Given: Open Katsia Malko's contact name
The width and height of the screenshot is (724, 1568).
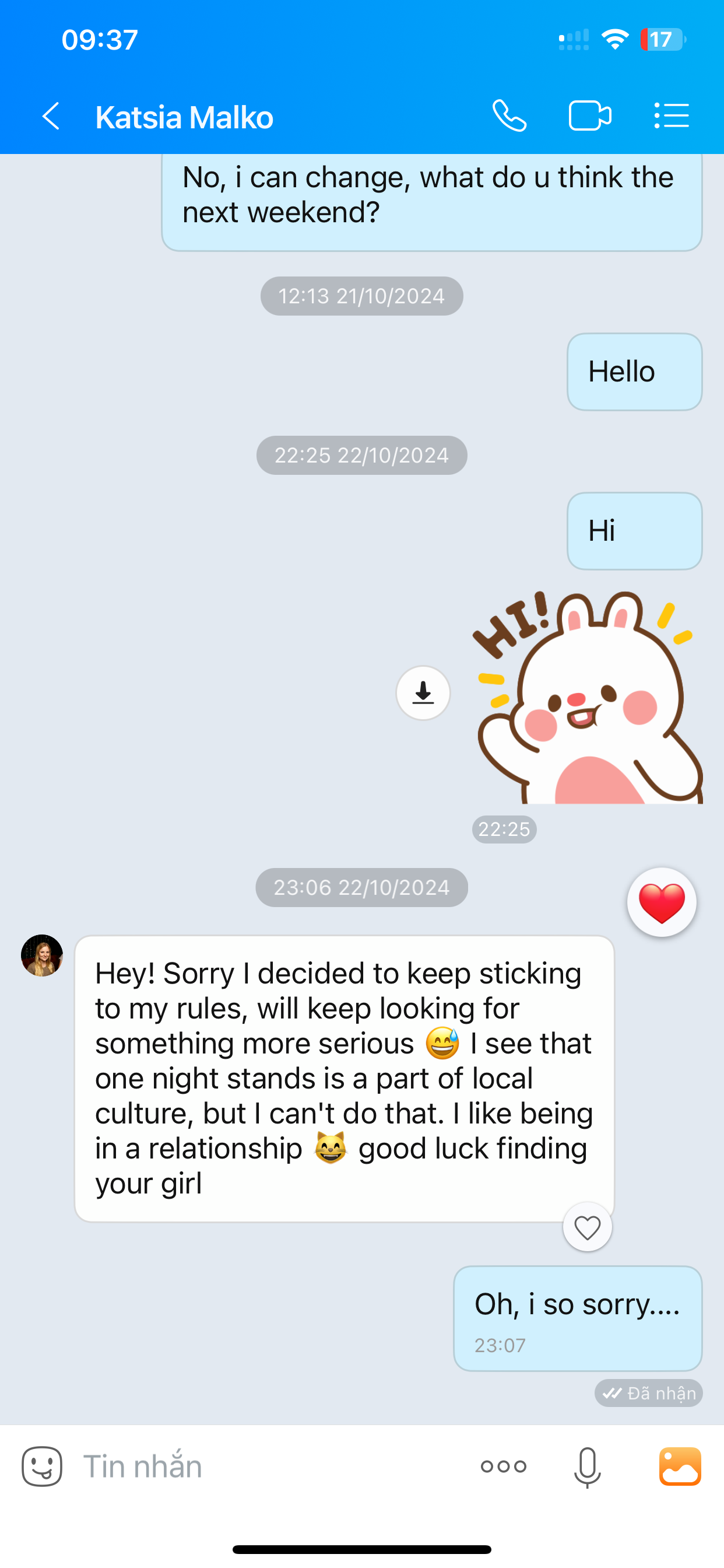Looking at the screenshot, I should tap(184, 117).
